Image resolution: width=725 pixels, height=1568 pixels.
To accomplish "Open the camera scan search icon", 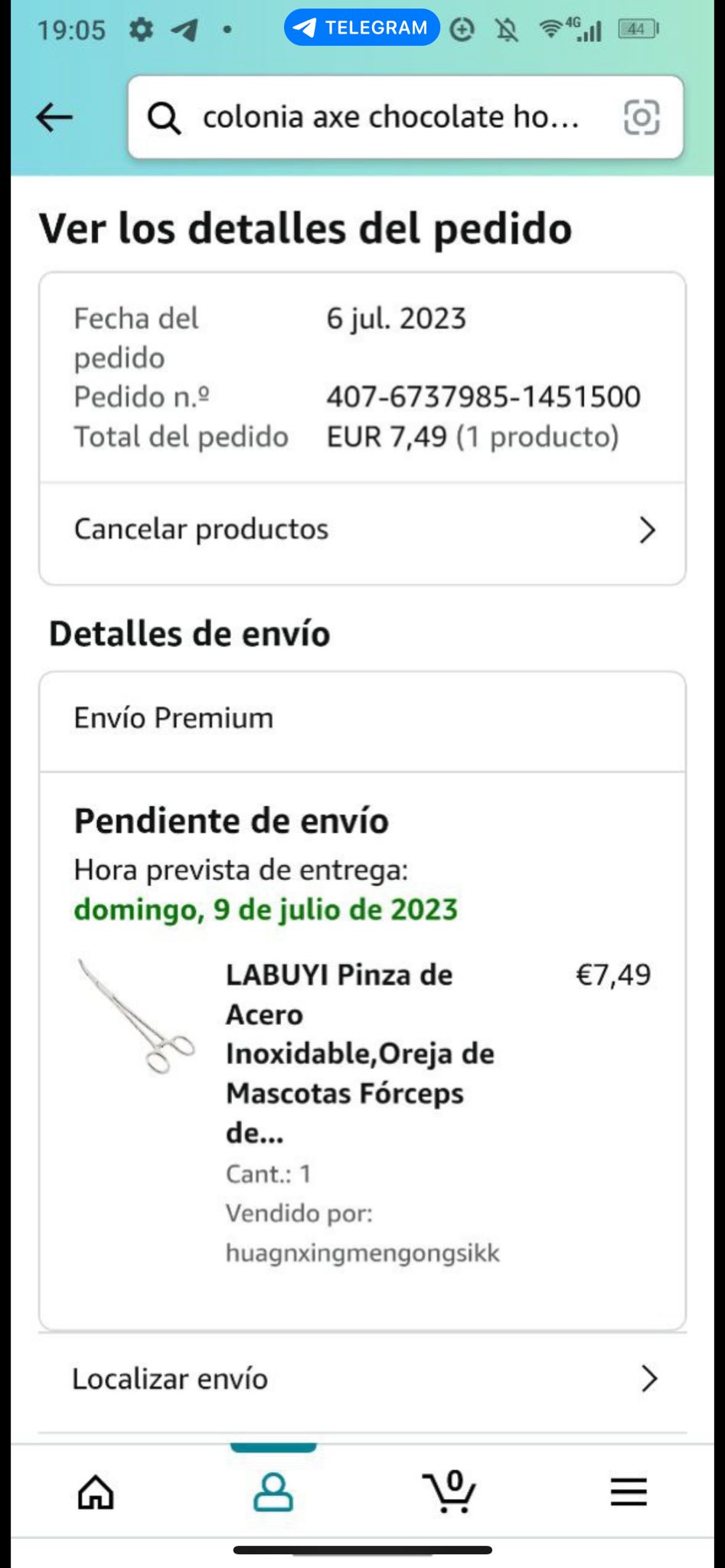I will pos(641,117).
